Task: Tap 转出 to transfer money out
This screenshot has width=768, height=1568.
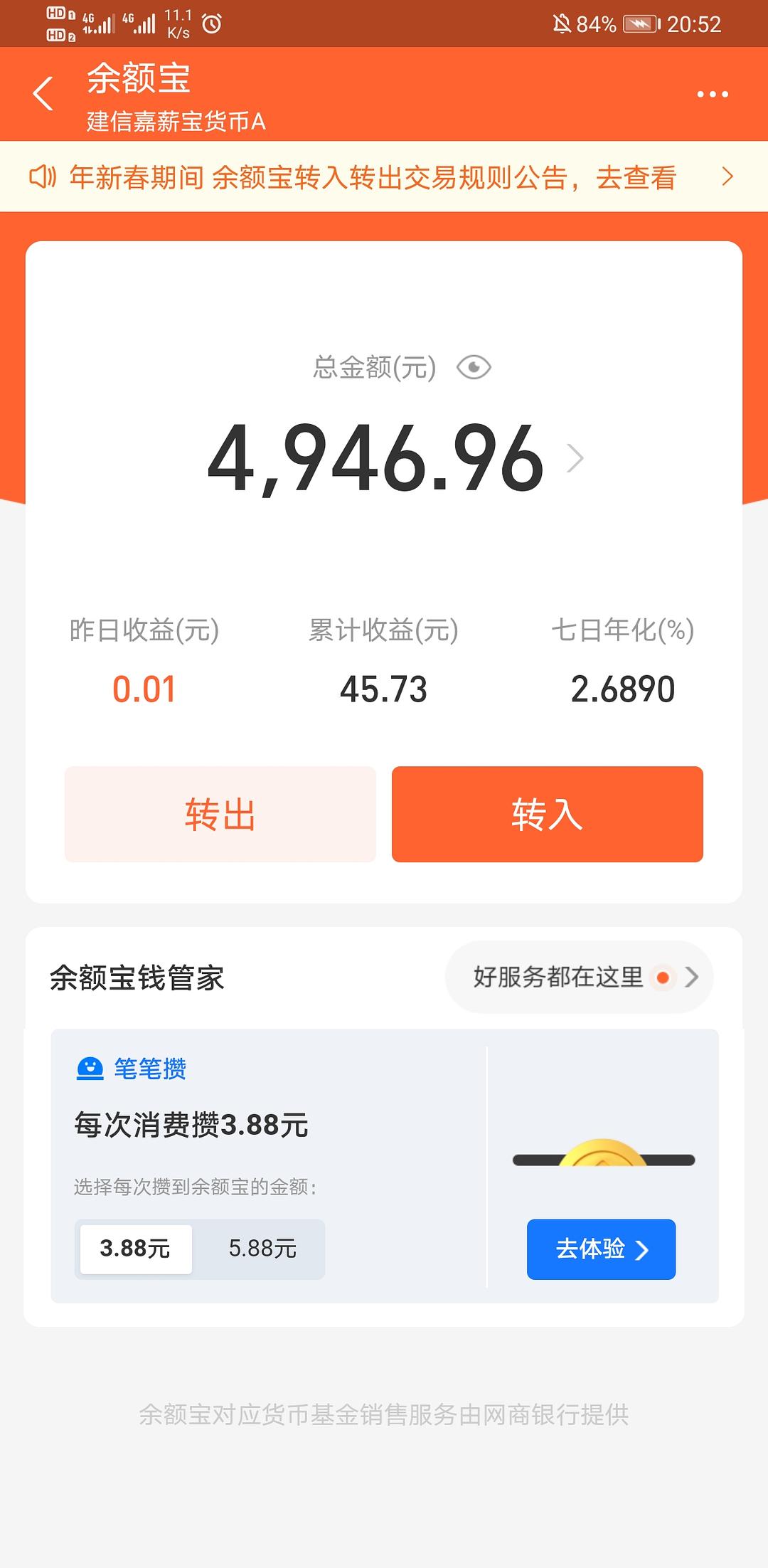Action: pyautogui.click(x=220, y=814)
